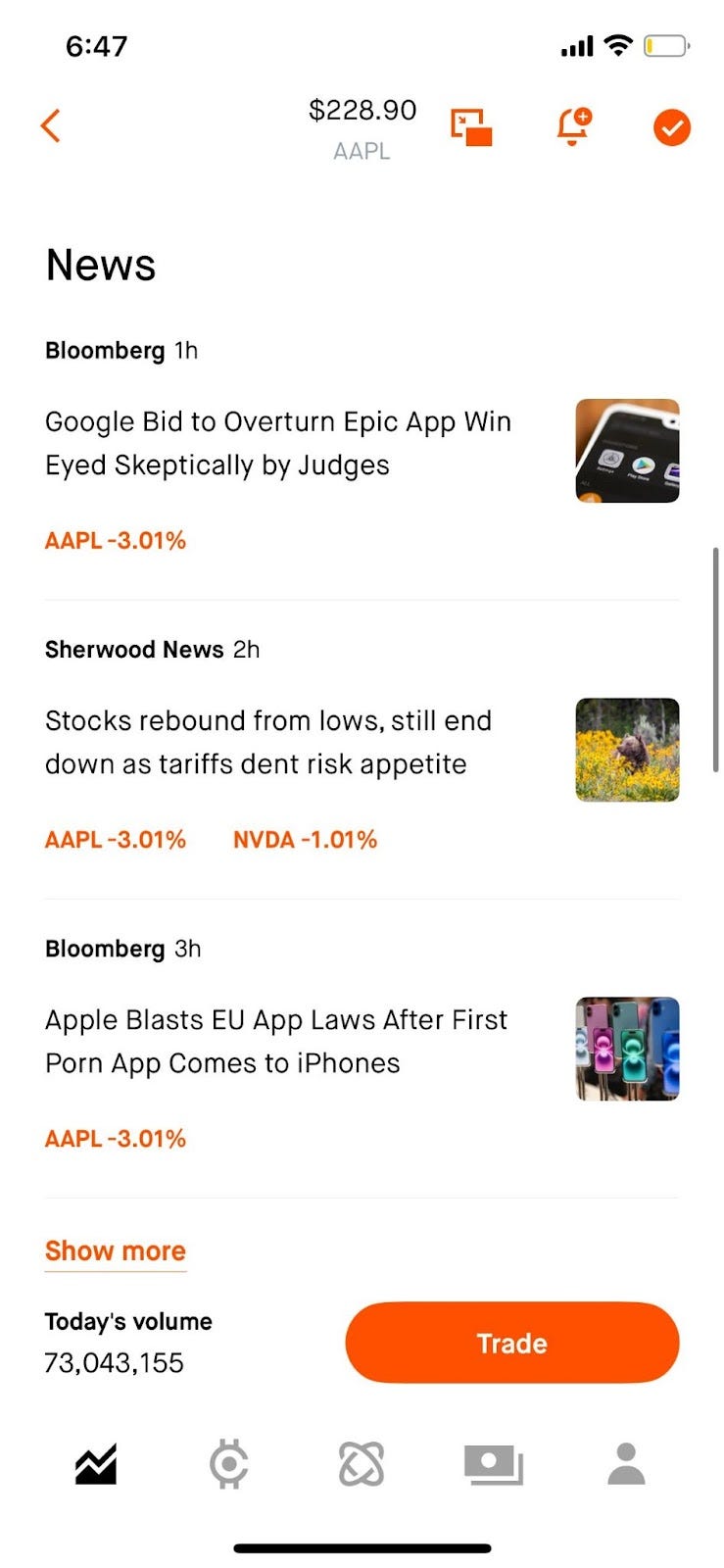Add a price alert with the bell
The image size is (724, 1568).
(573, 127)
